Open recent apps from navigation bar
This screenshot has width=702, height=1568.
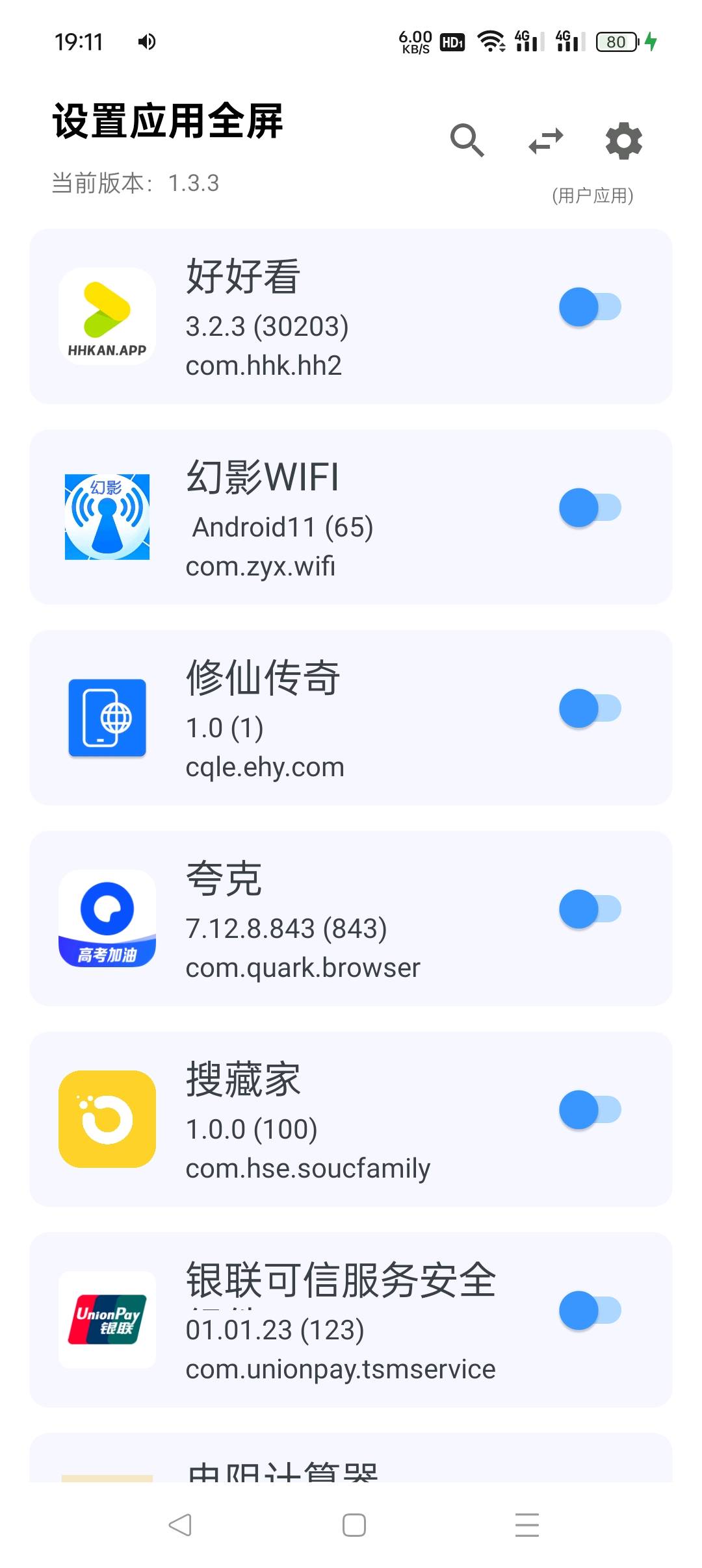pos(527,1524)
